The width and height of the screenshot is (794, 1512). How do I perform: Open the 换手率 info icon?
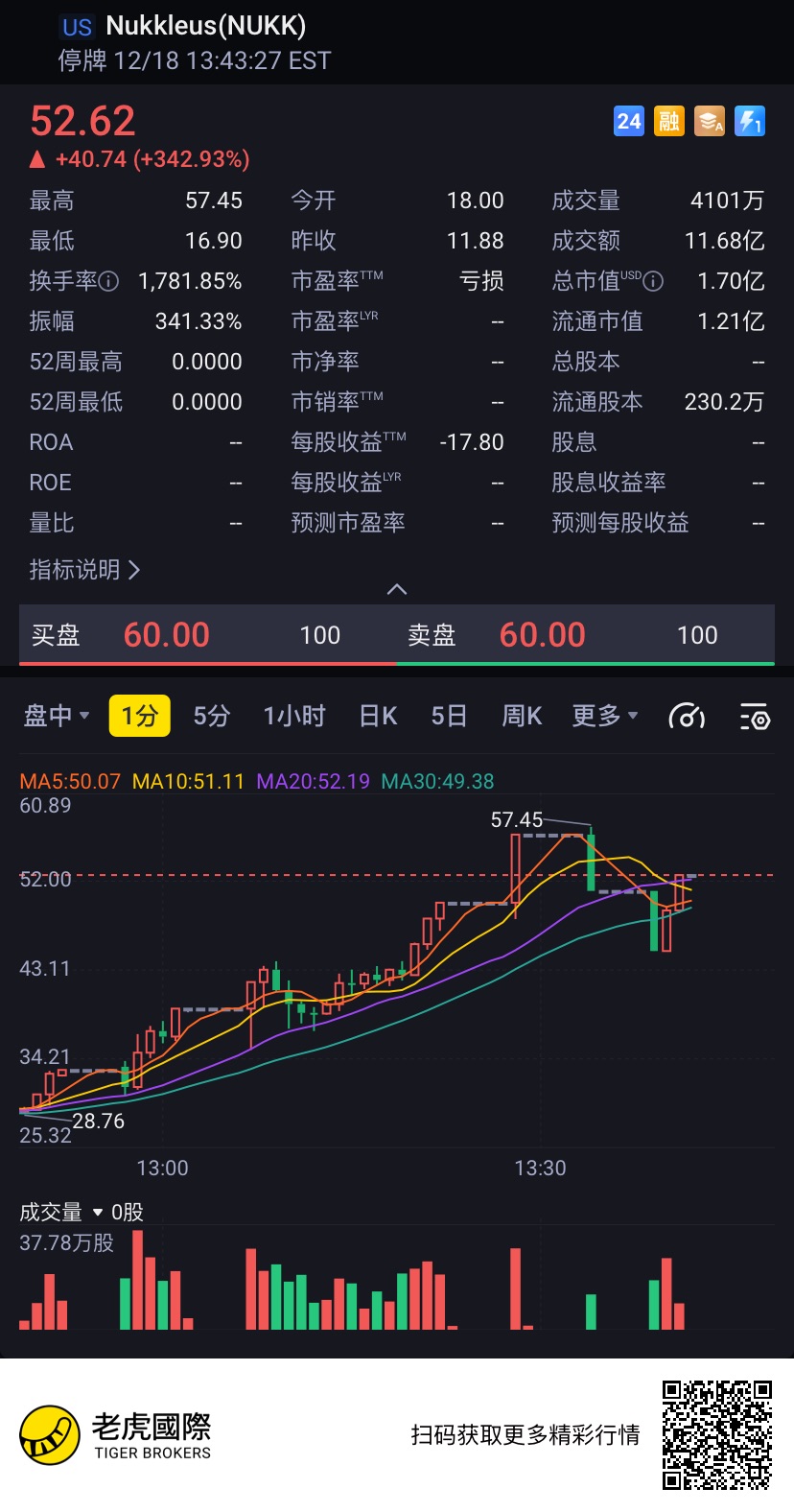point(109,281)
